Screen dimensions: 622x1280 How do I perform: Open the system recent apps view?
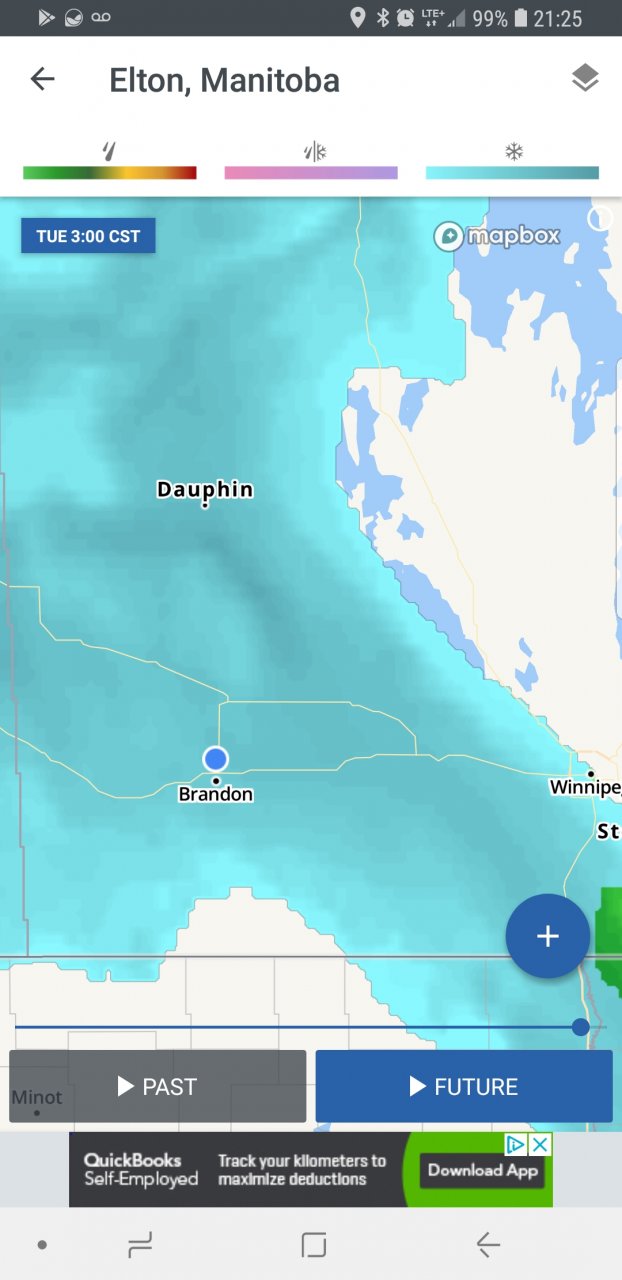[140, 1245]
